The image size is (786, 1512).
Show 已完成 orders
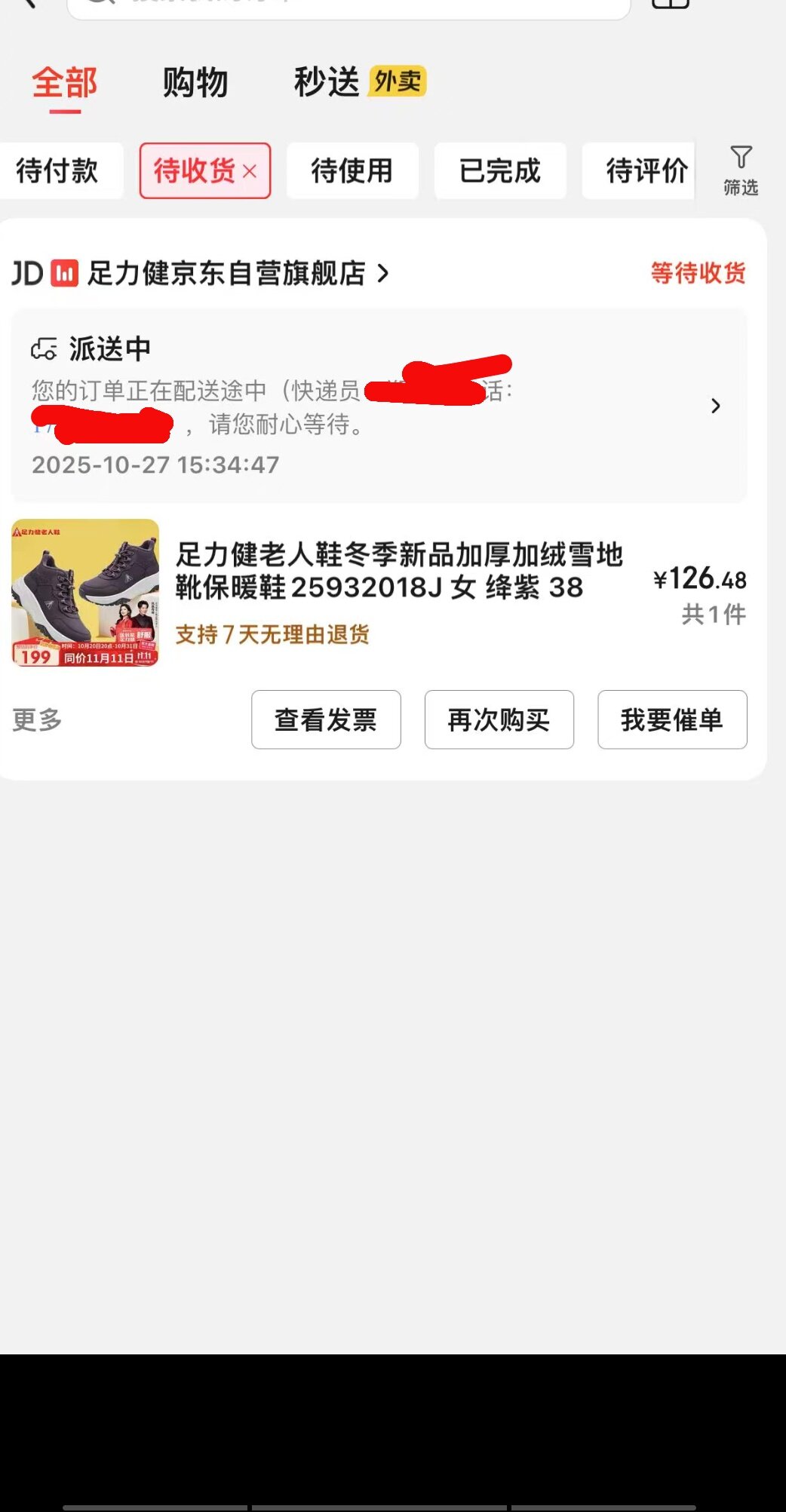[x=500, y=171]
